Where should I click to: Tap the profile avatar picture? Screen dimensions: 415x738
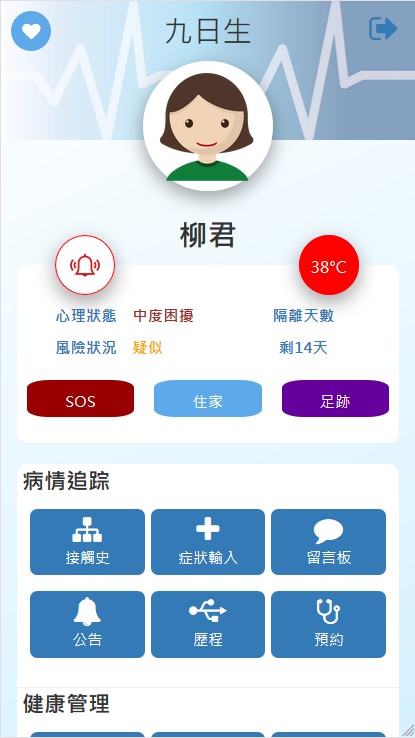tap(208, 126)
